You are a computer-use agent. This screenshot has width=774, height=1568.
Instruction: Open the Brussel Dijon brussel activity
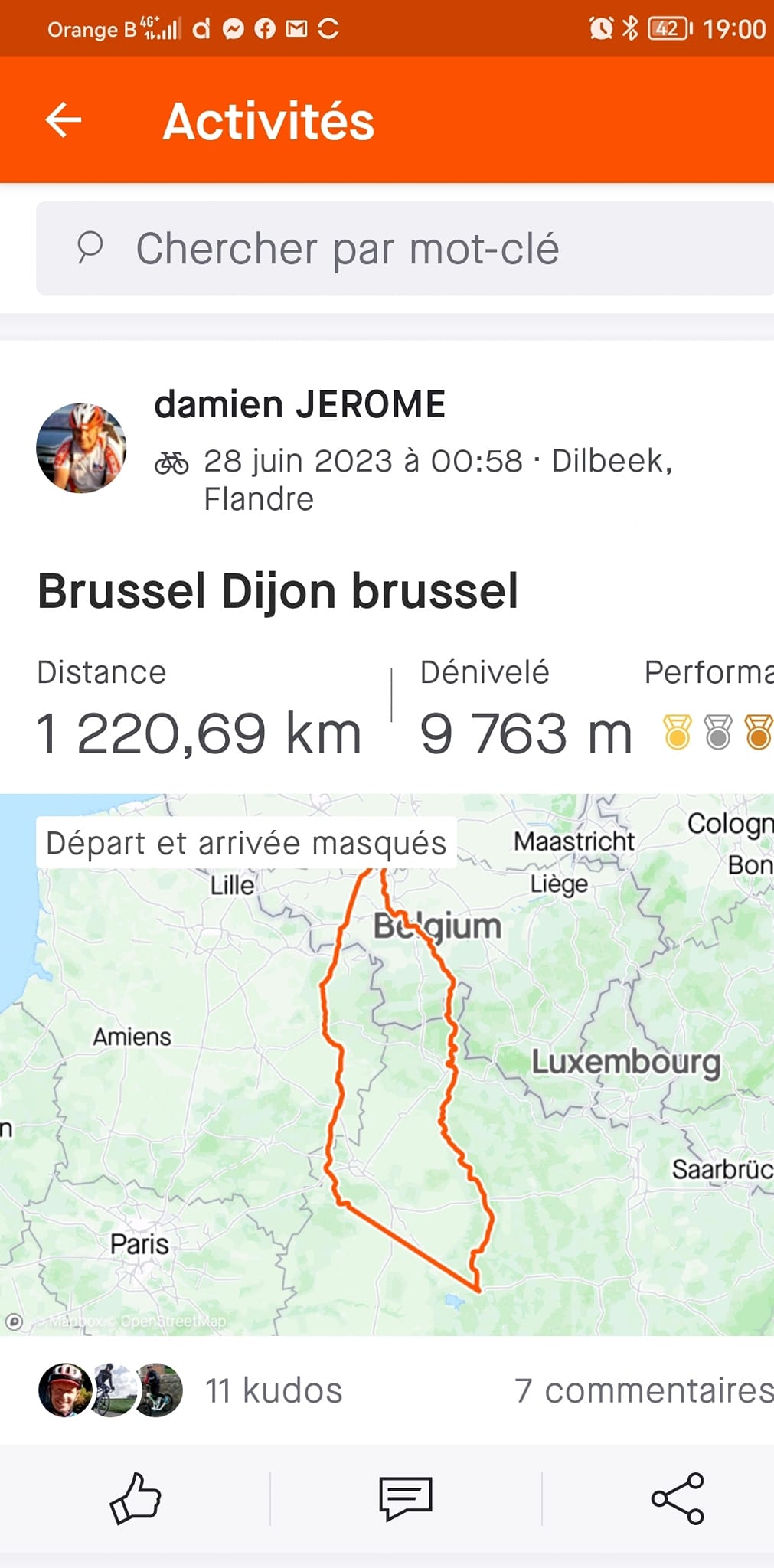point(278,592)
